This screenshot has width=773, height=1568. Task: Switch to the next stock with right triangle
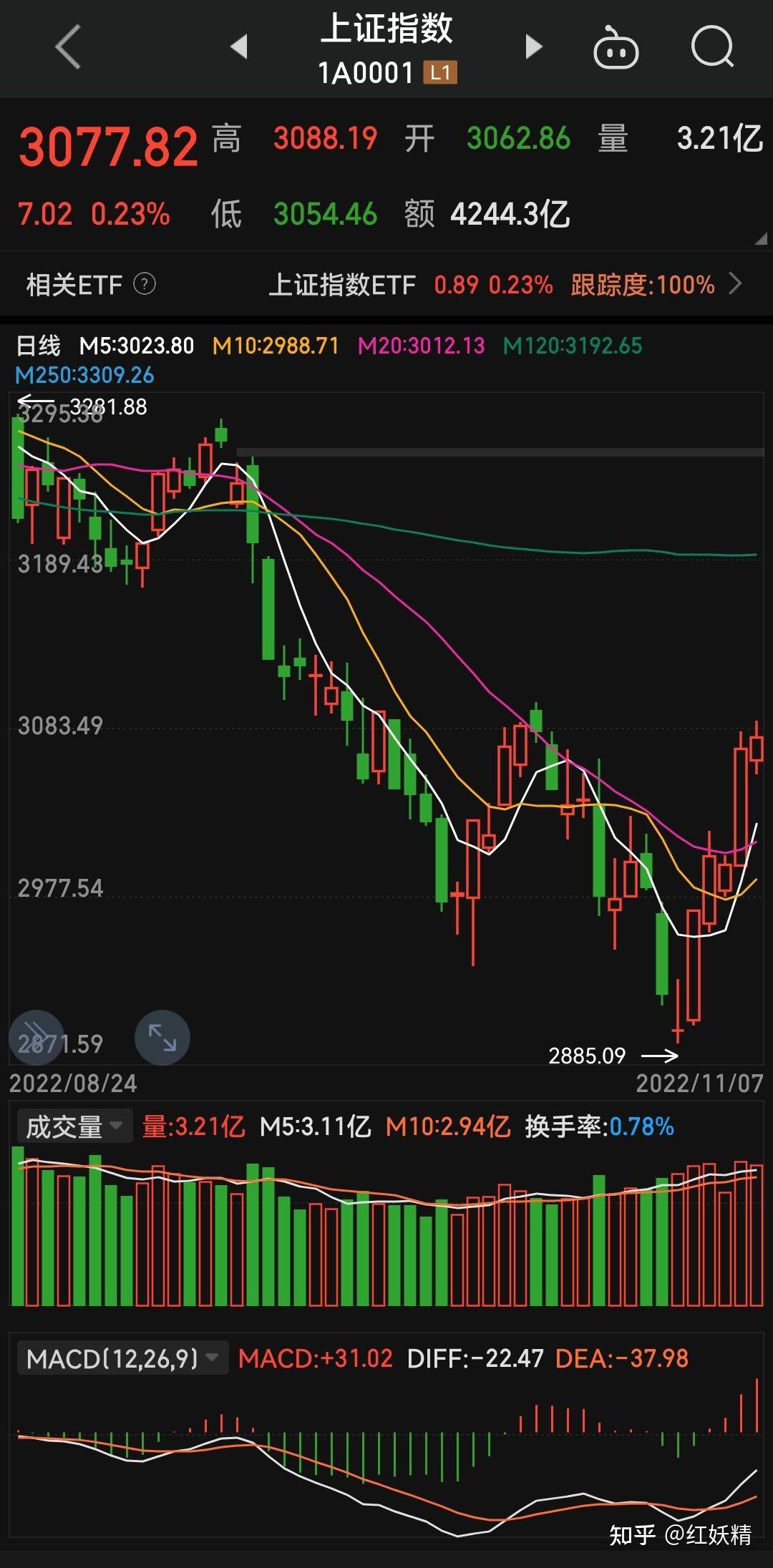click(533, 47)
